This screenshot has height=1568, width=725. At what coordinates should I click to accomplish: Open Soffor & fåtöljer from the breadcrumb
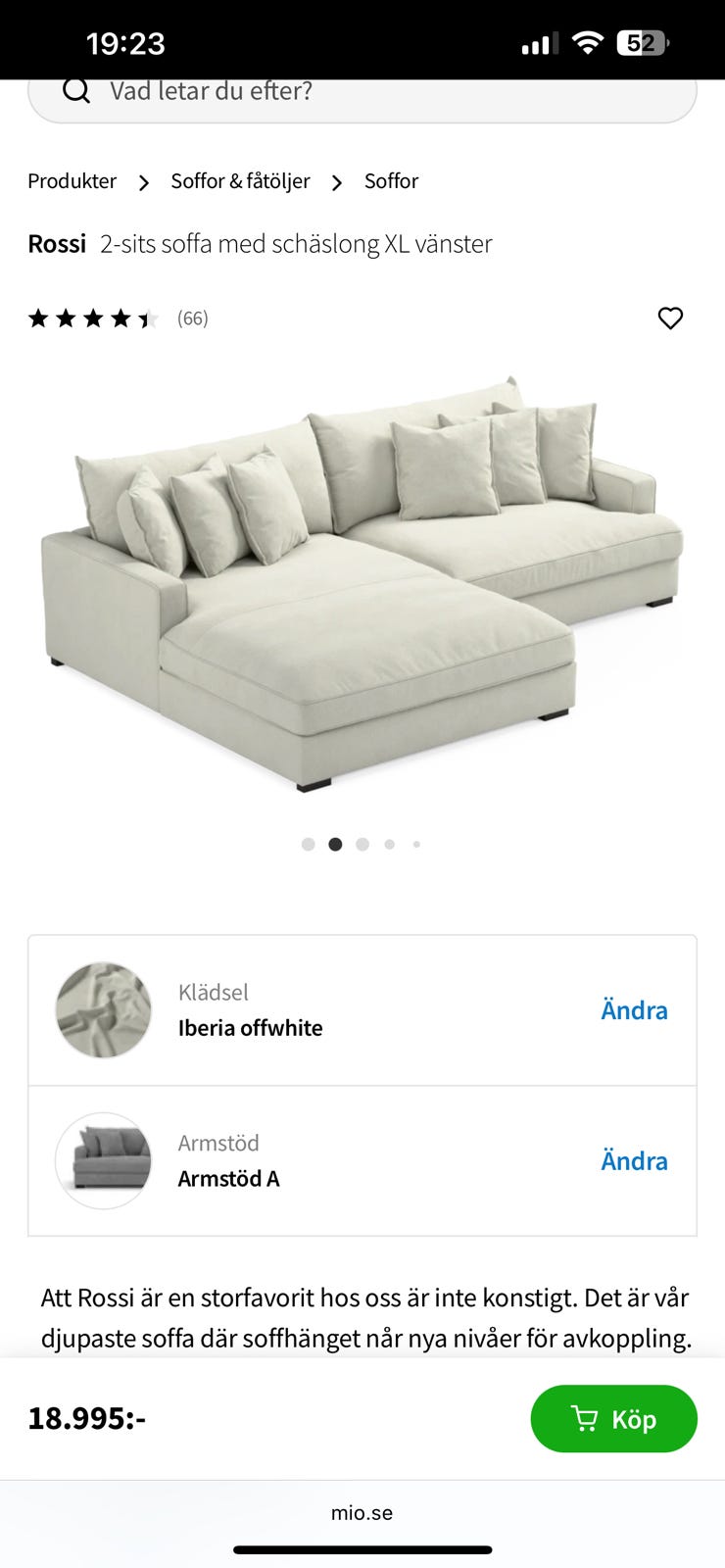pos(240,181)
